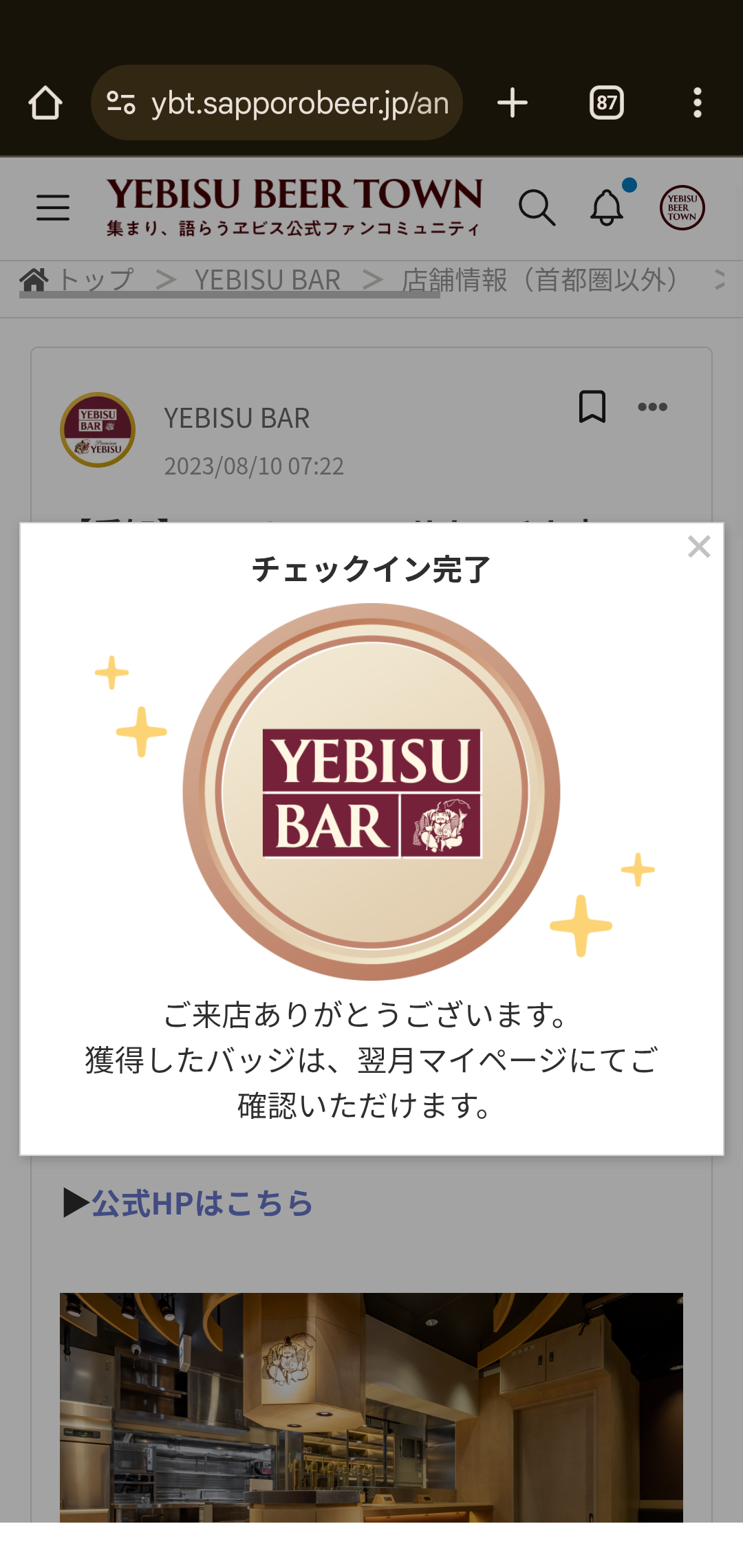This screenshot has width=743, height=1568.
Task: Open the hamburger drawer menu
Action: pyautogui.click(x=53, y=207)
